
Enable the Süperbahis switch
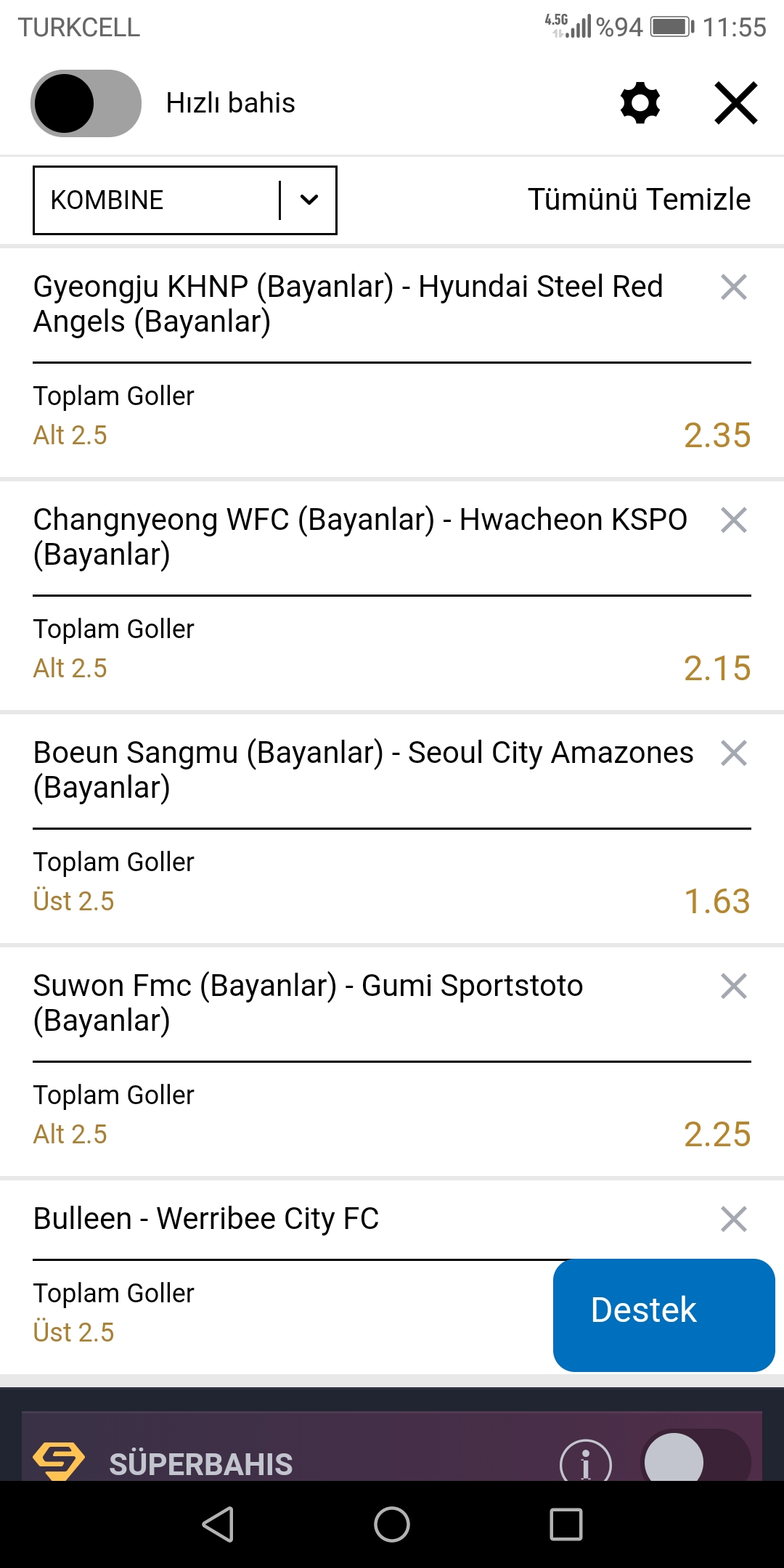tap(697, 1458)
